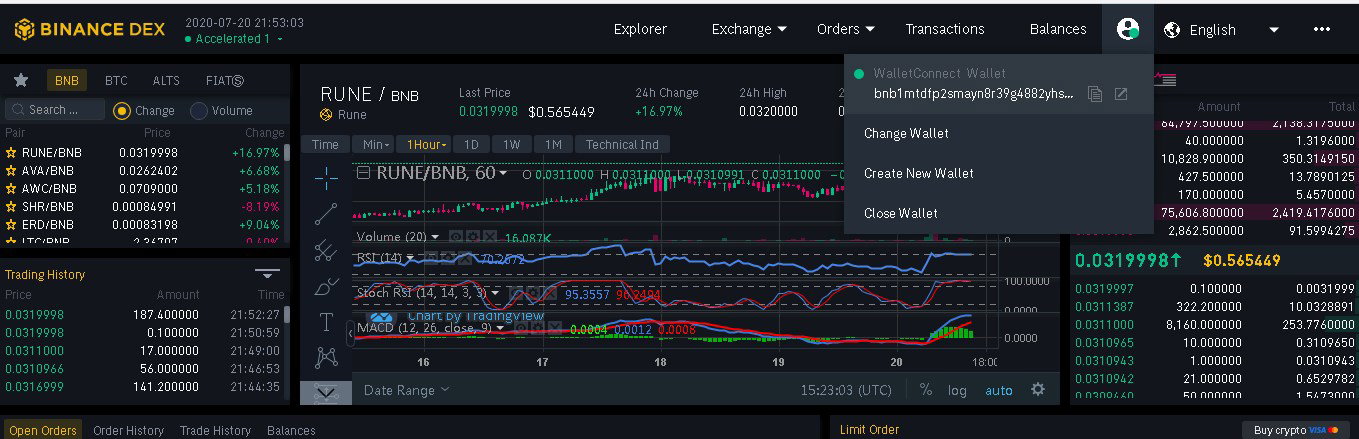Open the Balances page in header
This screenshot has width=1359, height=439.
(x=1058, y=29)
